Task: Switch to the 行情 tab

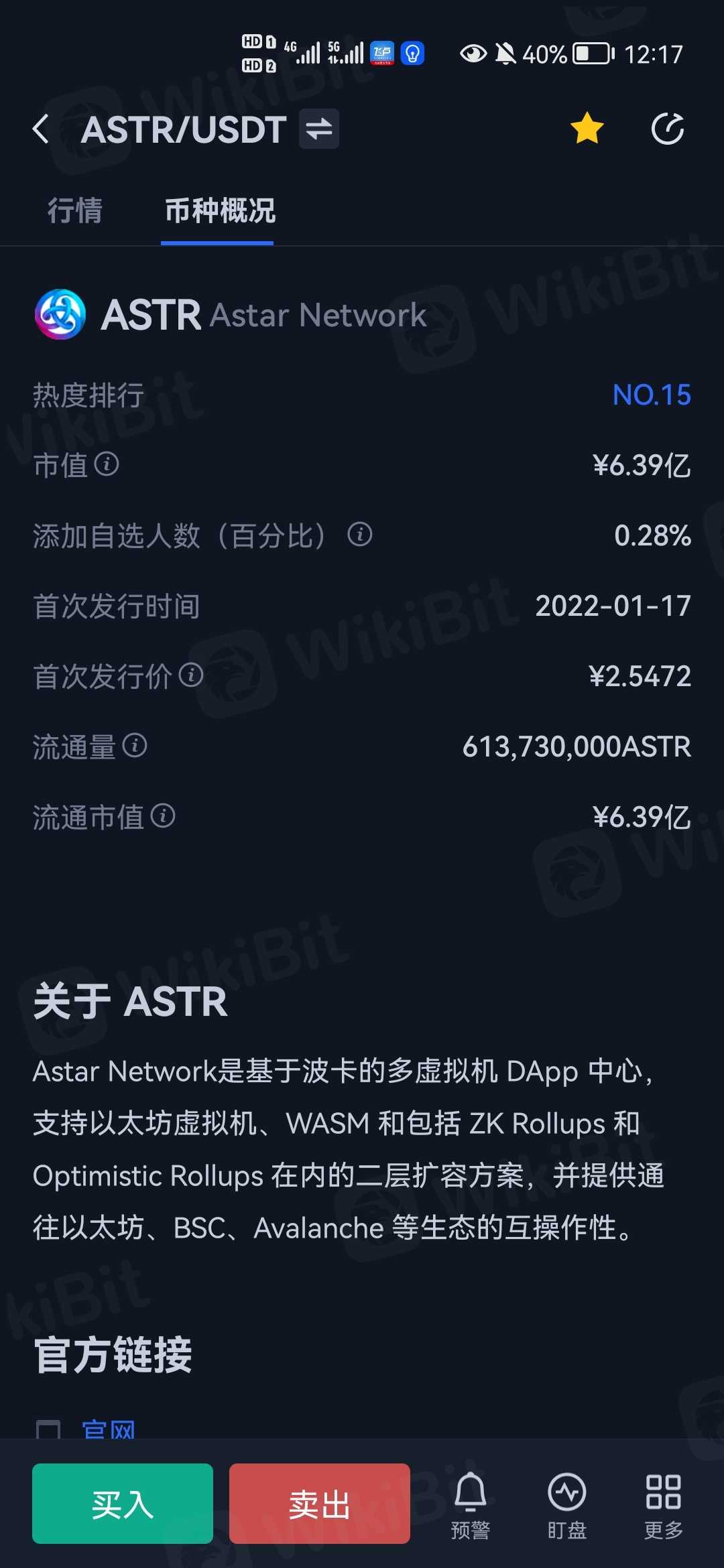Action: [x=74, y=210]
